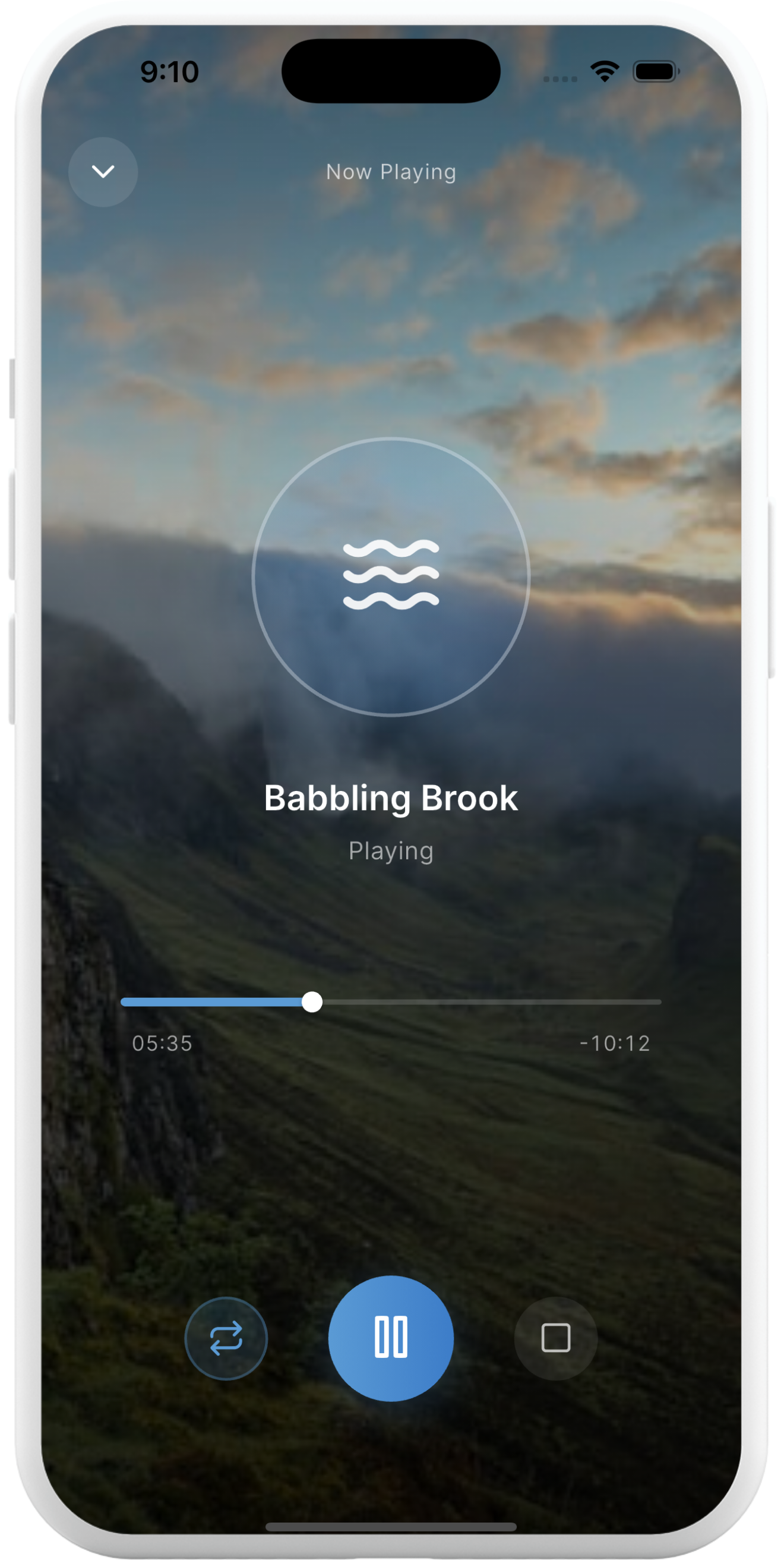784x1560 pixels.
Task: Stop playback with the square button
Action: (555, 1338)
